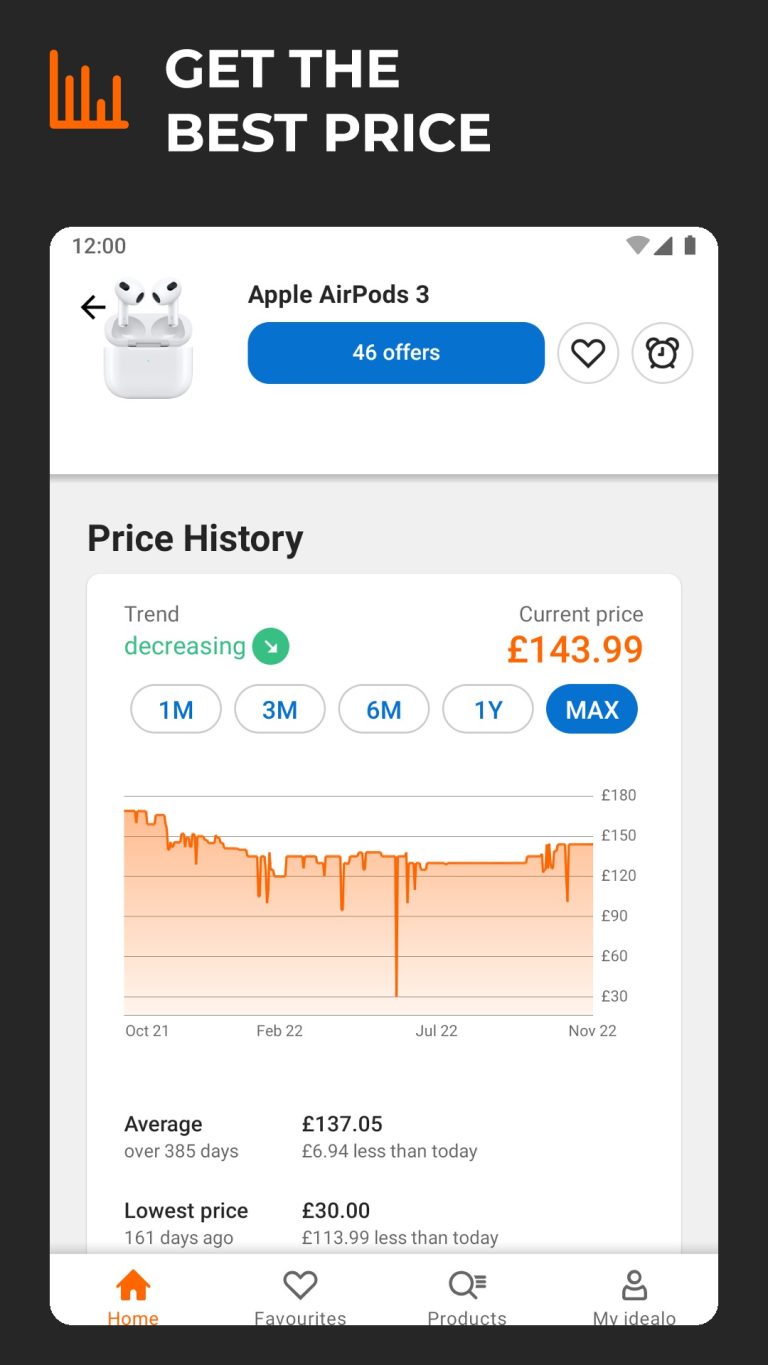This screenshot has width=768, height=1365.
Task: Select the 3M time range pill
Action: click(280, 709)
